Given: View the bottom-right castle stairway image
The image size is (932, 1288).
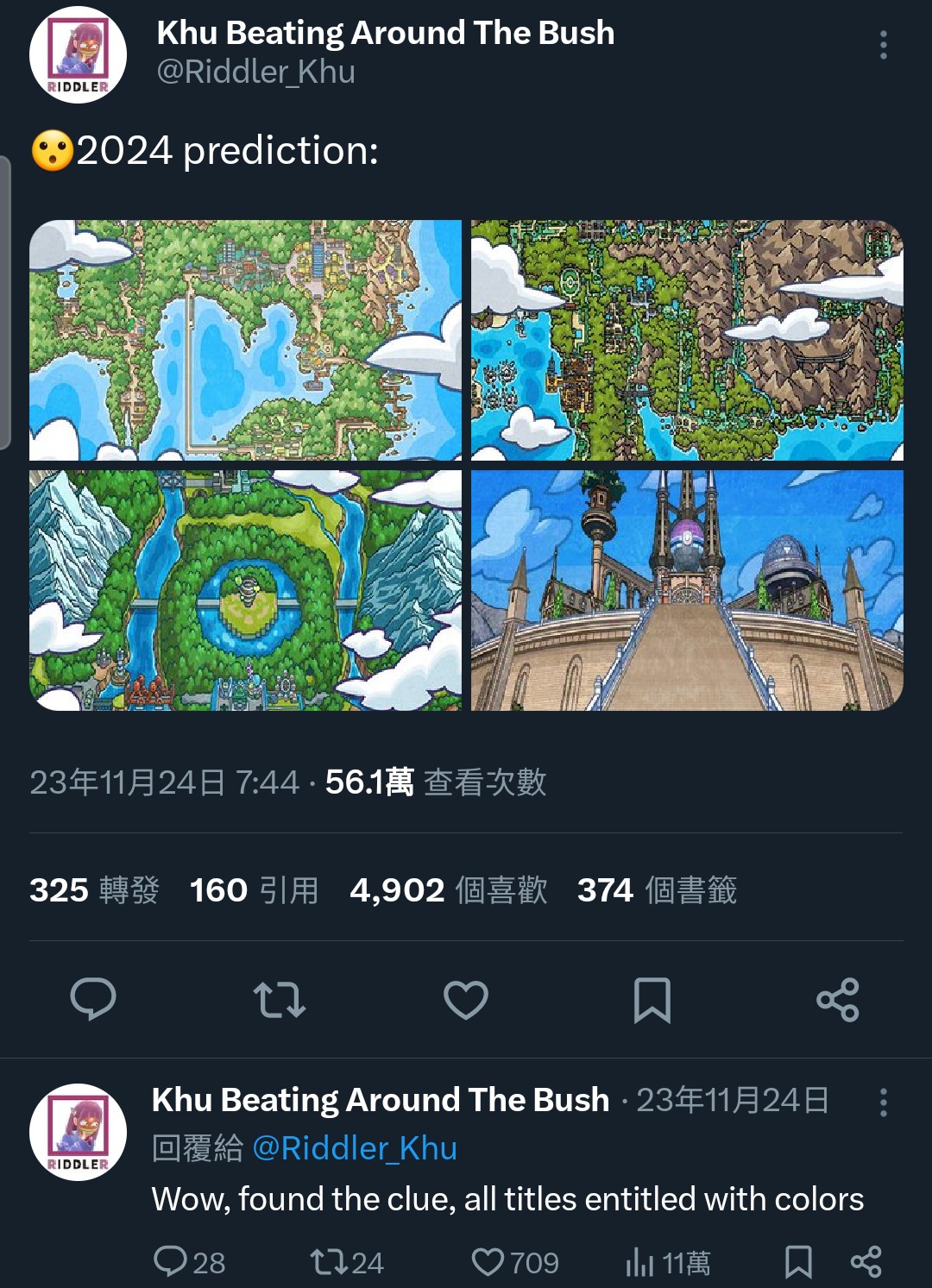Looking at the screenshot, I should 687,590.
